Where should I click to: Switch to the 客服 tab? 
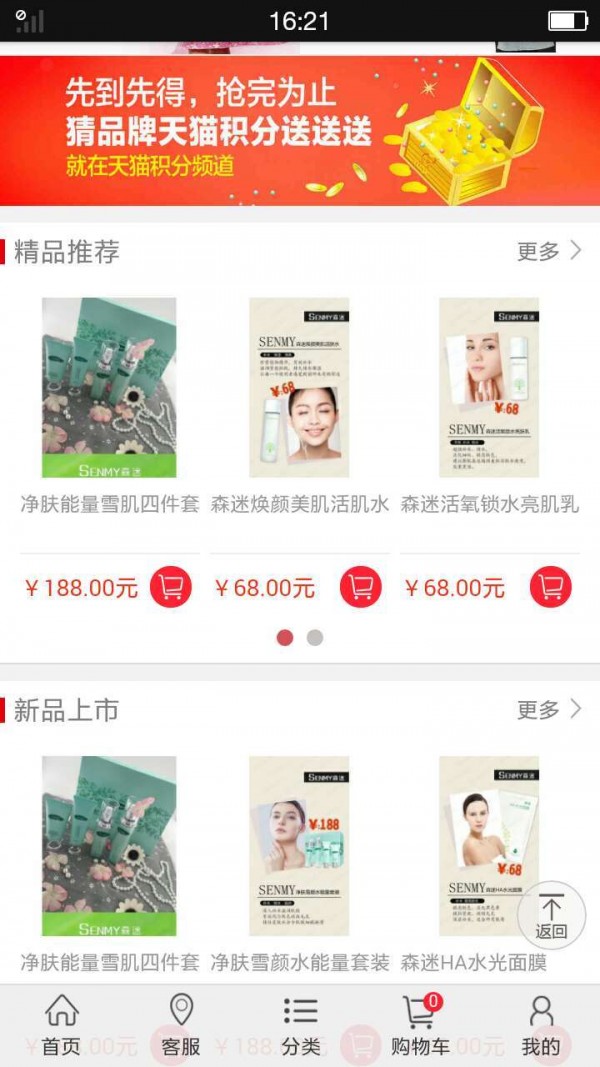pos(181,1026)
